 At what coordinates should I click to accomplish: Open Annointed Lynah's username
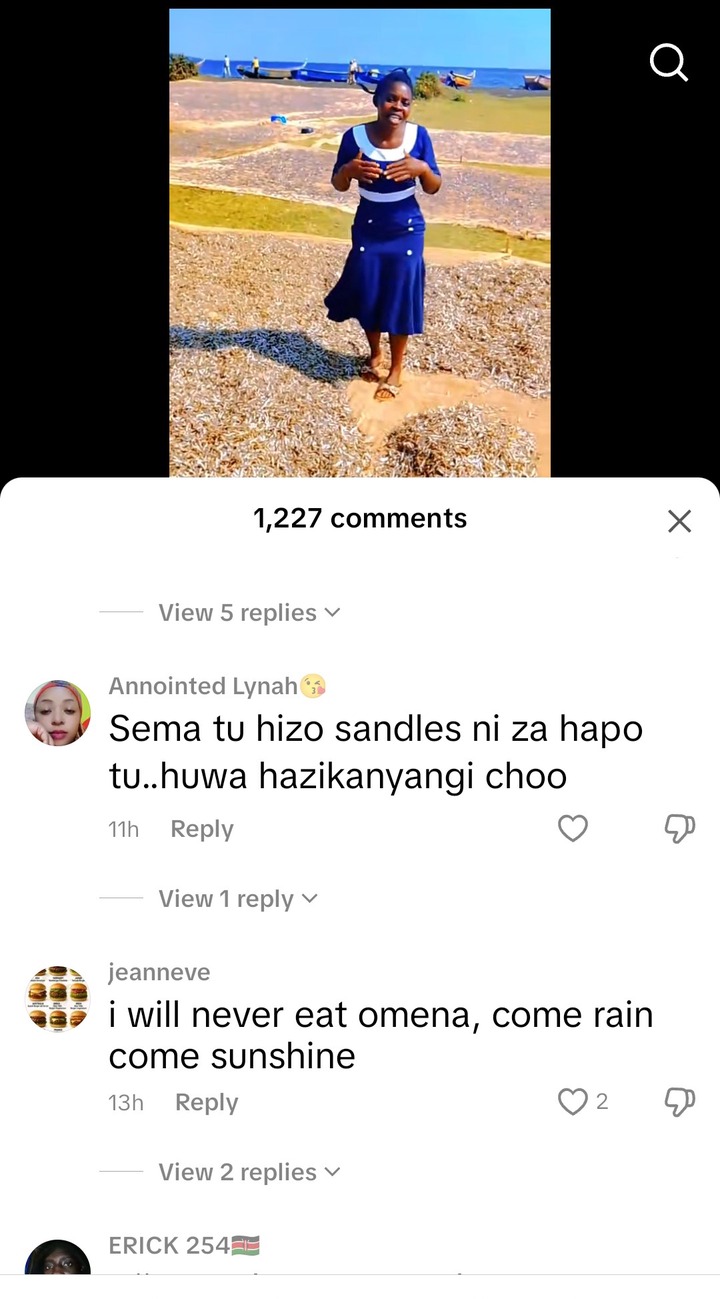(x=203, y=686)
